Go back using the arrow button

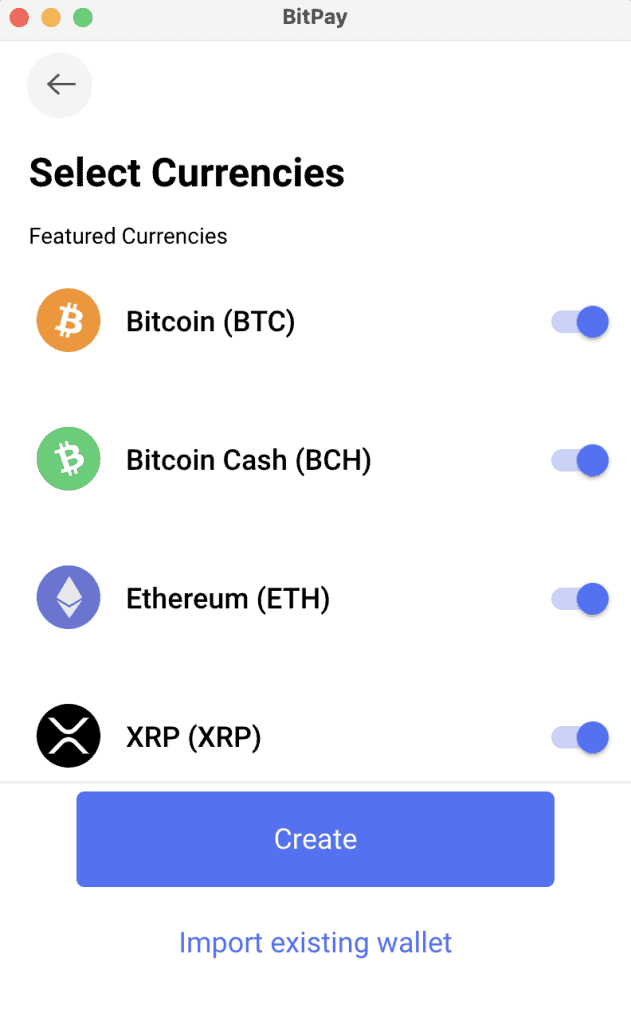(60, 85)
